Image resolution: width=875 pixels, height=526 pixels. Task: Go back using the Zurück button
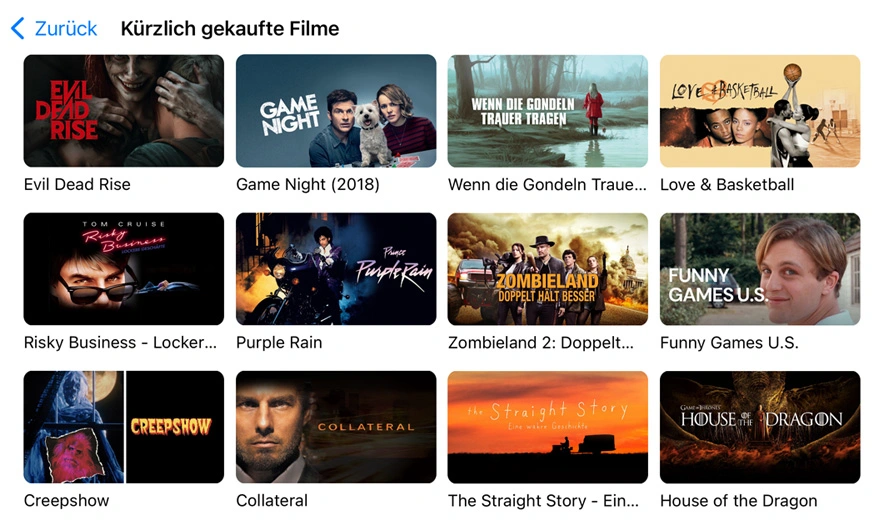55,29
